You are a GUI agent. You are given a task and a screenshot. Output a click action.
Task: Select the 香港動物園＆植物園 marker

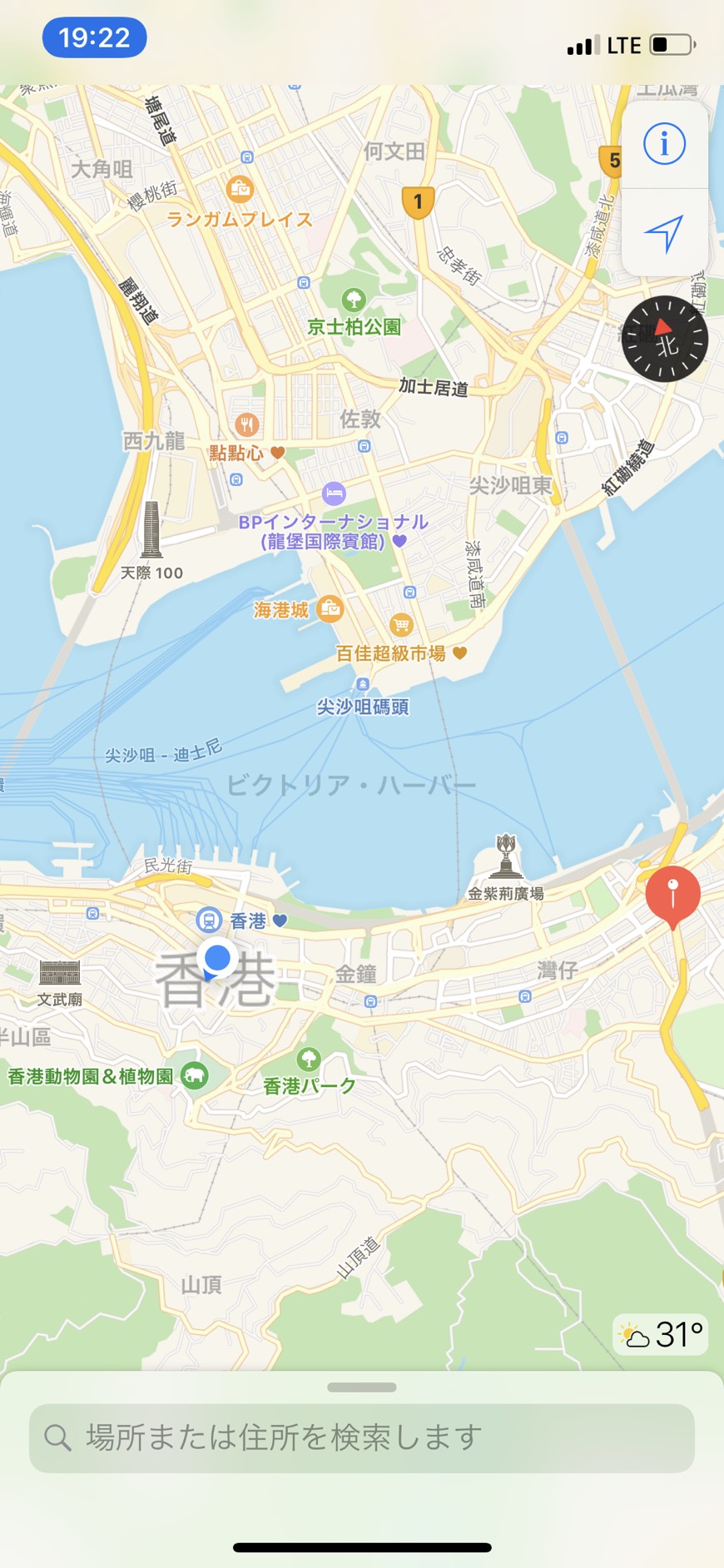[x=195, y=1076]
